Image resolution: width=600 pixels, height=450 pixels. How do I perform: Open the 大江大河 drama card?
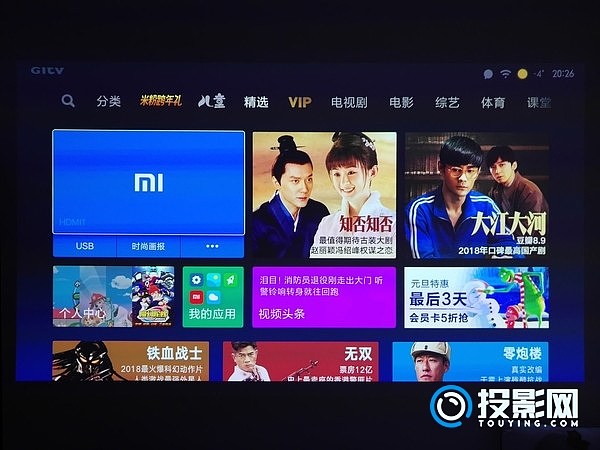(477, 196)
